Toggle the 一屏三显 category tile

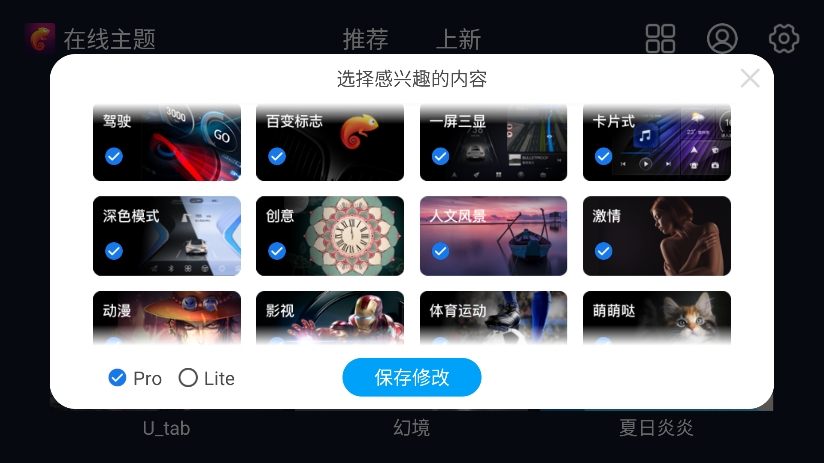pos(493,141)
